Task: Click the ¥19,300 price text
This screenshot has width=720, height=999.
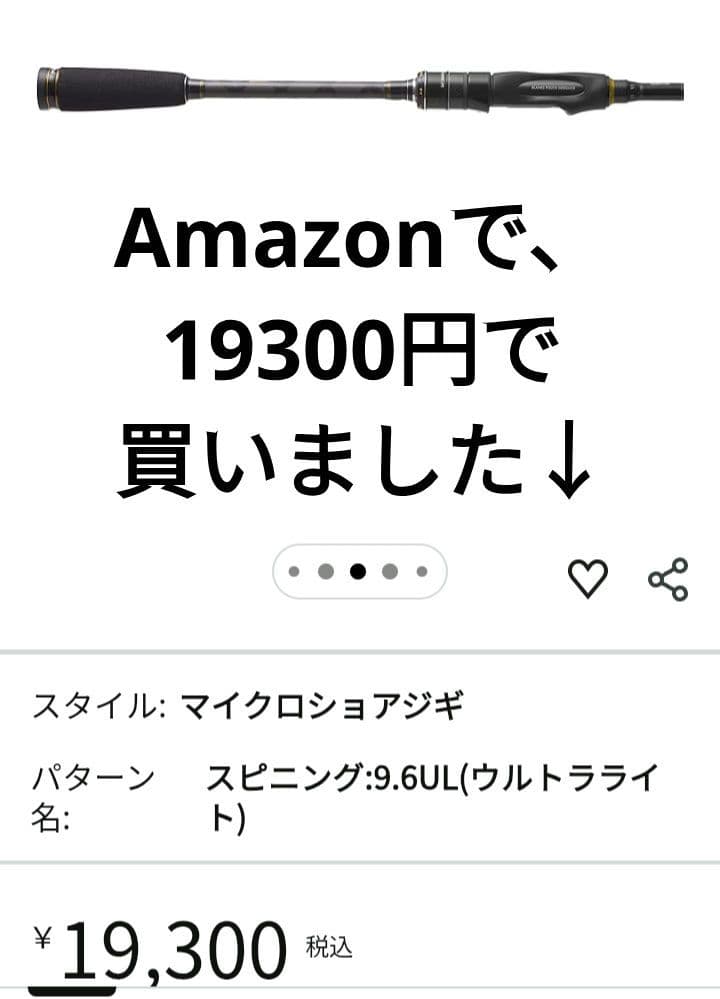Action: [x=160, y=945]
